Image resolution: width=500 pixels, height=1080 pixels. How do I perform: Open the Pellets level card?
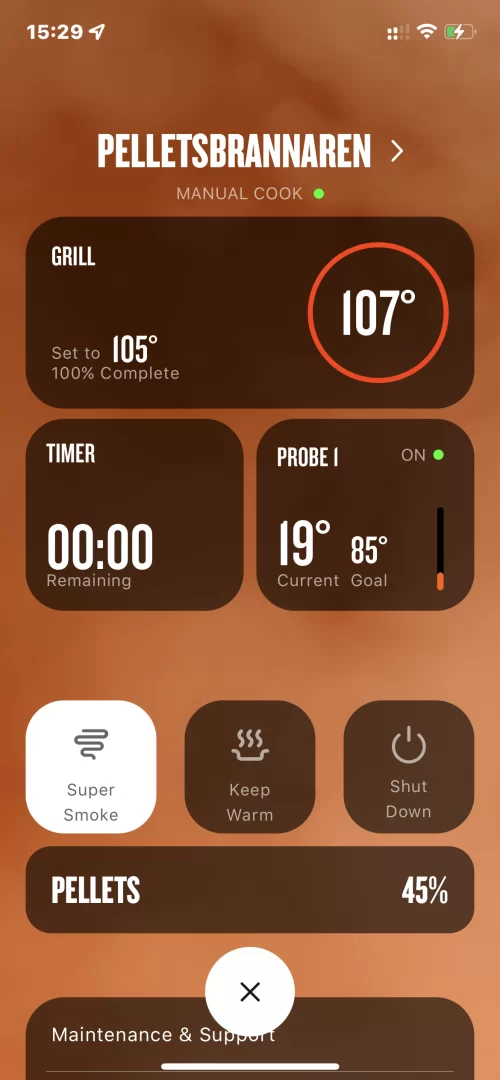click(x=250, y=890)
